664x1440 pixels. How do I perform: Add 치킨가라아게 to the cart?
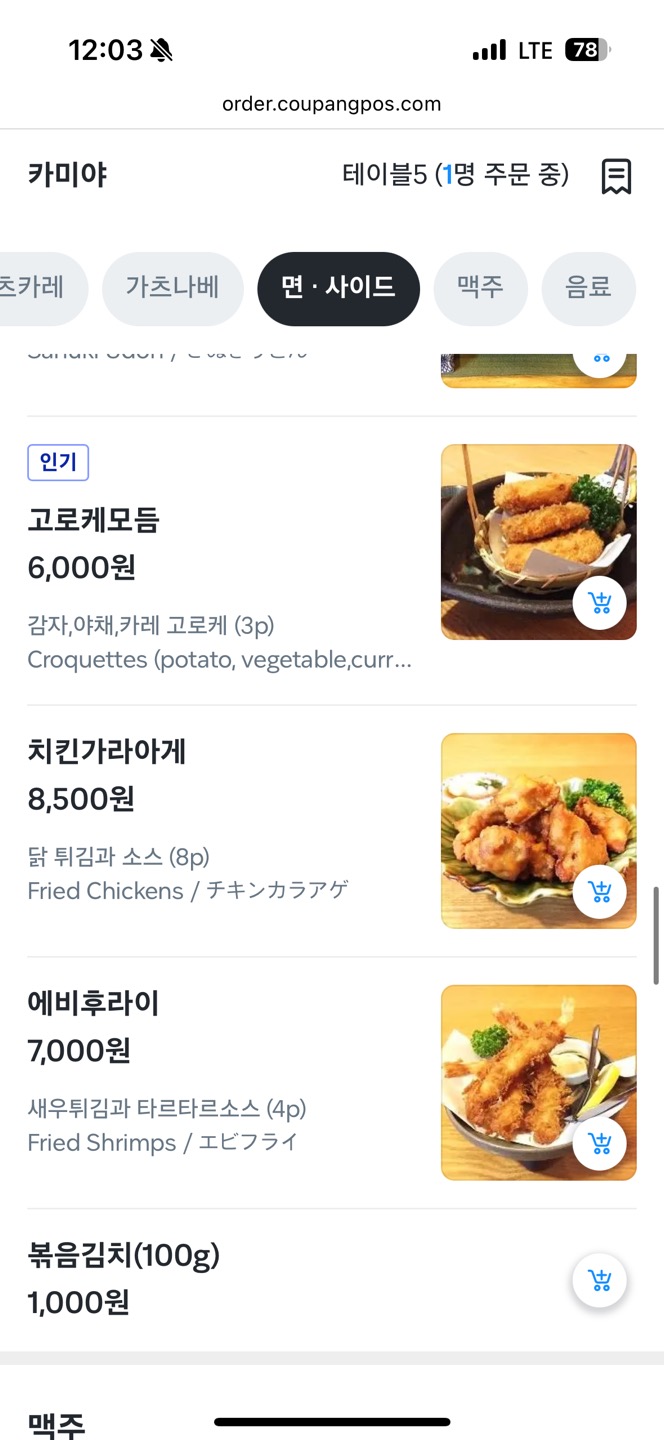coord(600,891)
